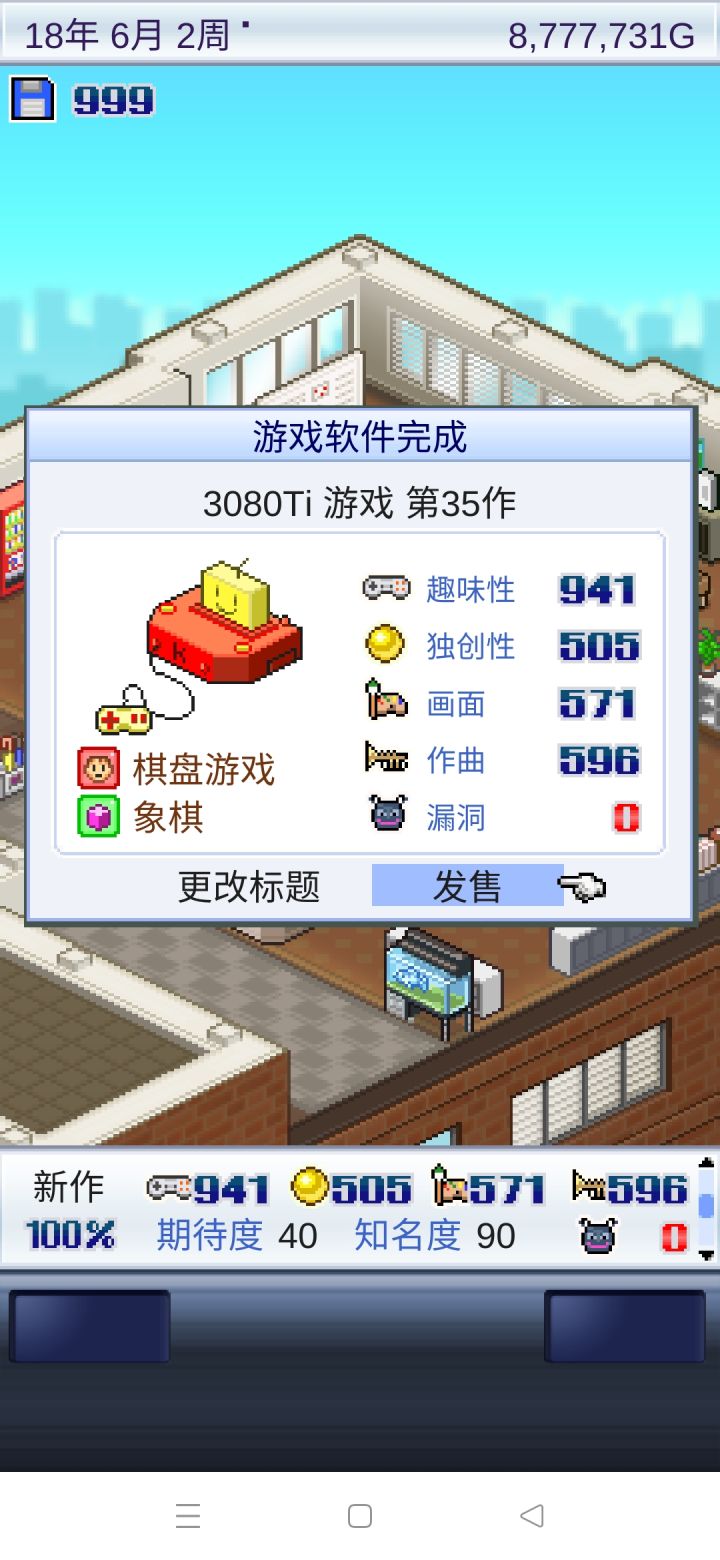Select the 棋盘游戏 genre icon
Viewport: 720px width, 1560px height.
[x=99, y=768]
